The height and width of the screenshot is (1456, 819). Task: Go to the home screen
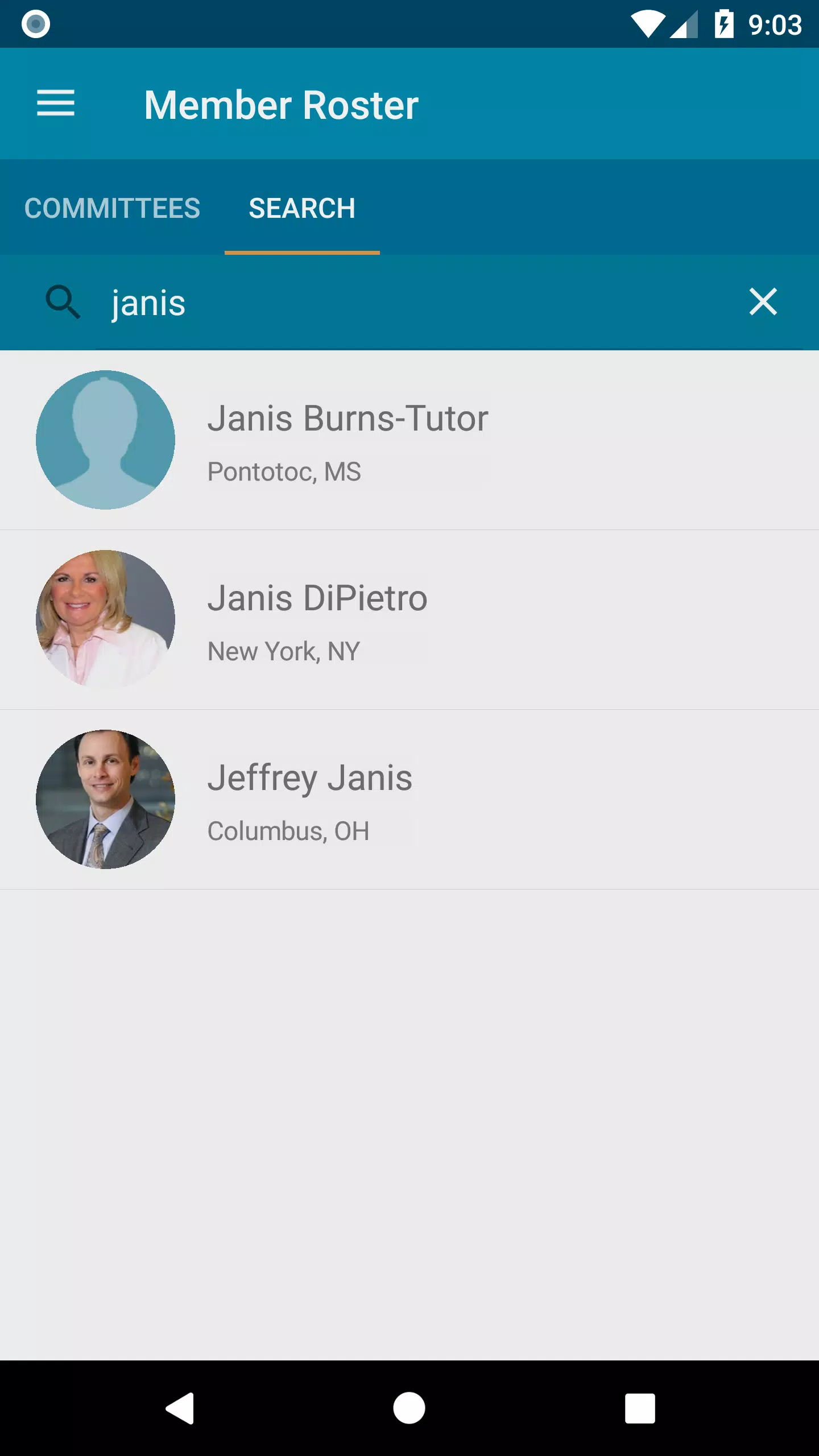click(x=409, y=1408)
